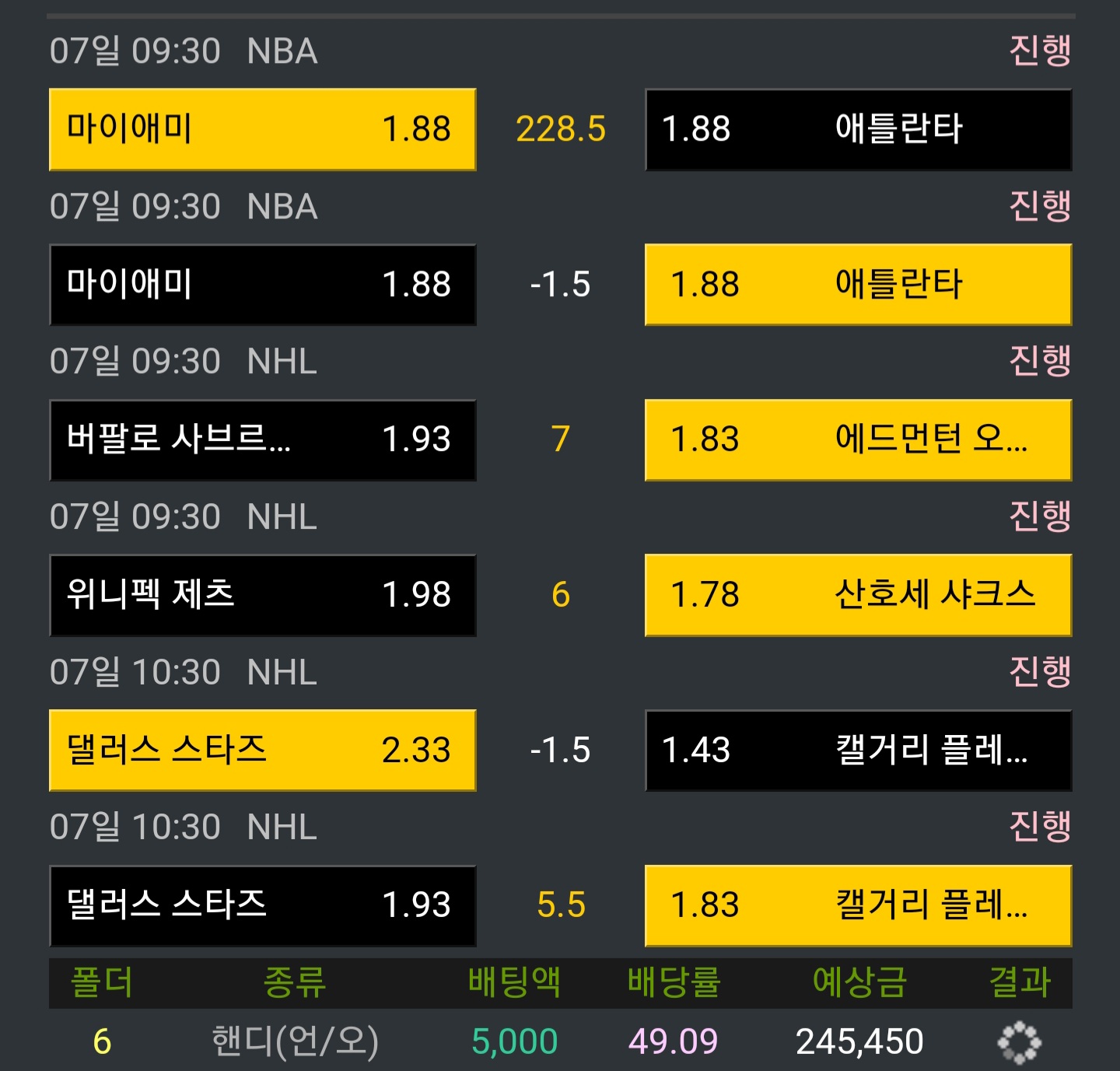Select 마이애미 1.88 in the 228.5 row
The image size is (1120, 1071).
(262, 129)
